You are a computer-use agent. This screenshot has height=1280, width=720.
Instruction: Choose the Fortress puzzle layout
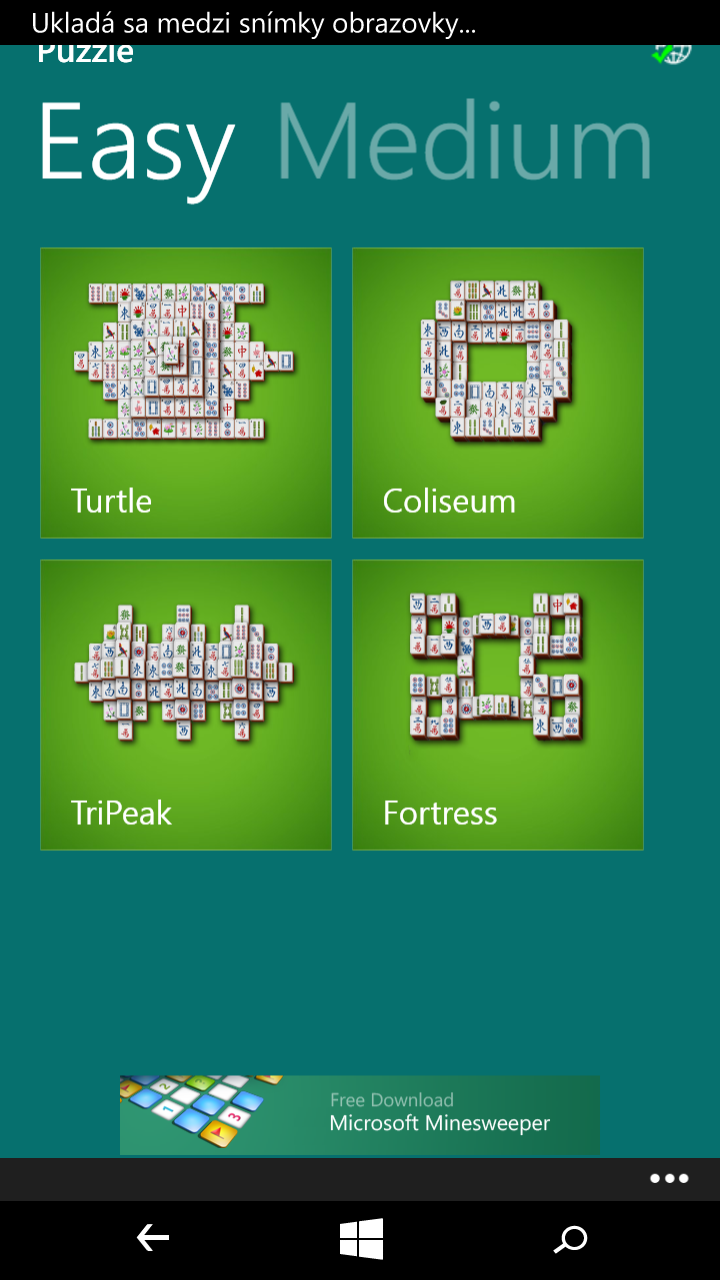coord(498,705)
